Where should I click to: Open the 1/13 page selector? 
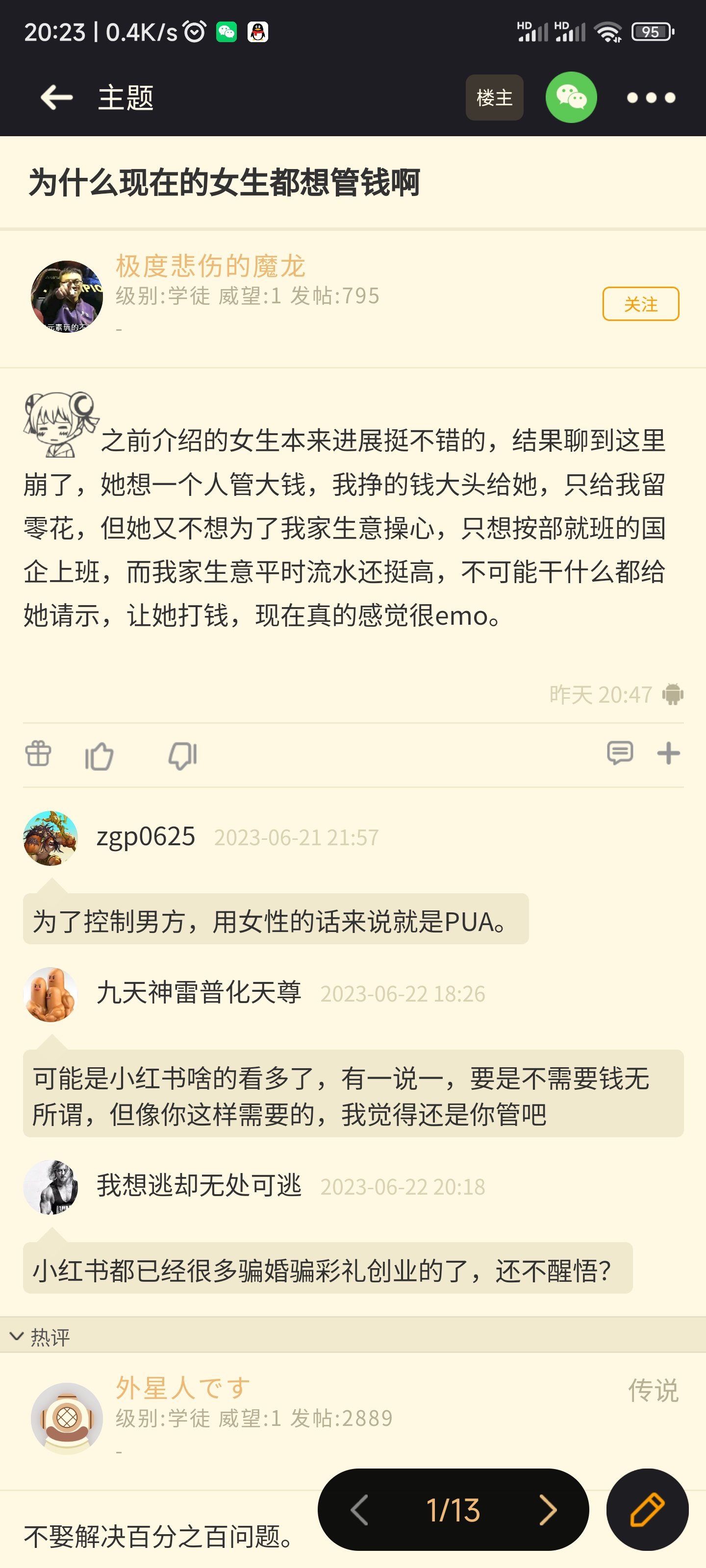coord(453,1510)
